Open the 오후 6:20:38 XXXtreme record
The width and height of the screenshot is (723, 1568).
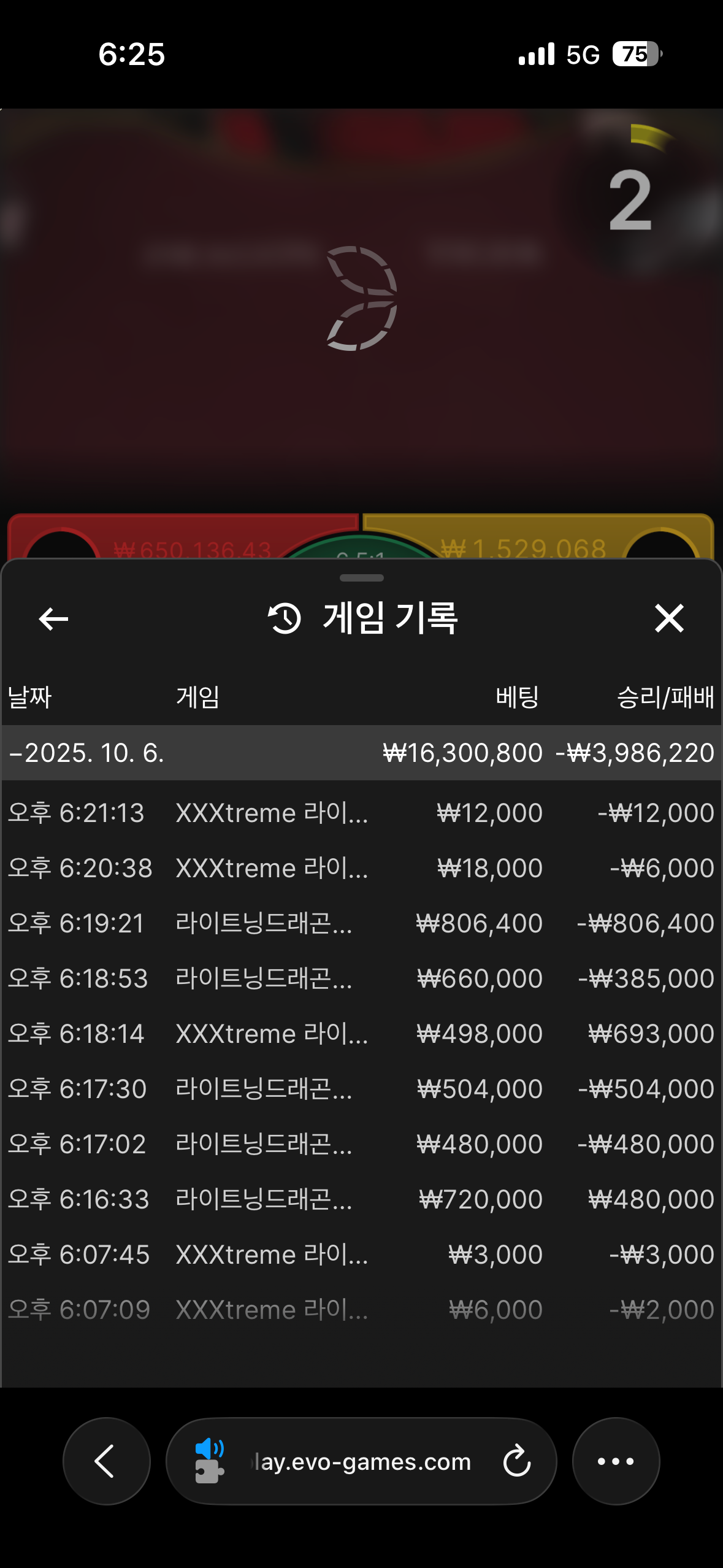click(361, 868)
